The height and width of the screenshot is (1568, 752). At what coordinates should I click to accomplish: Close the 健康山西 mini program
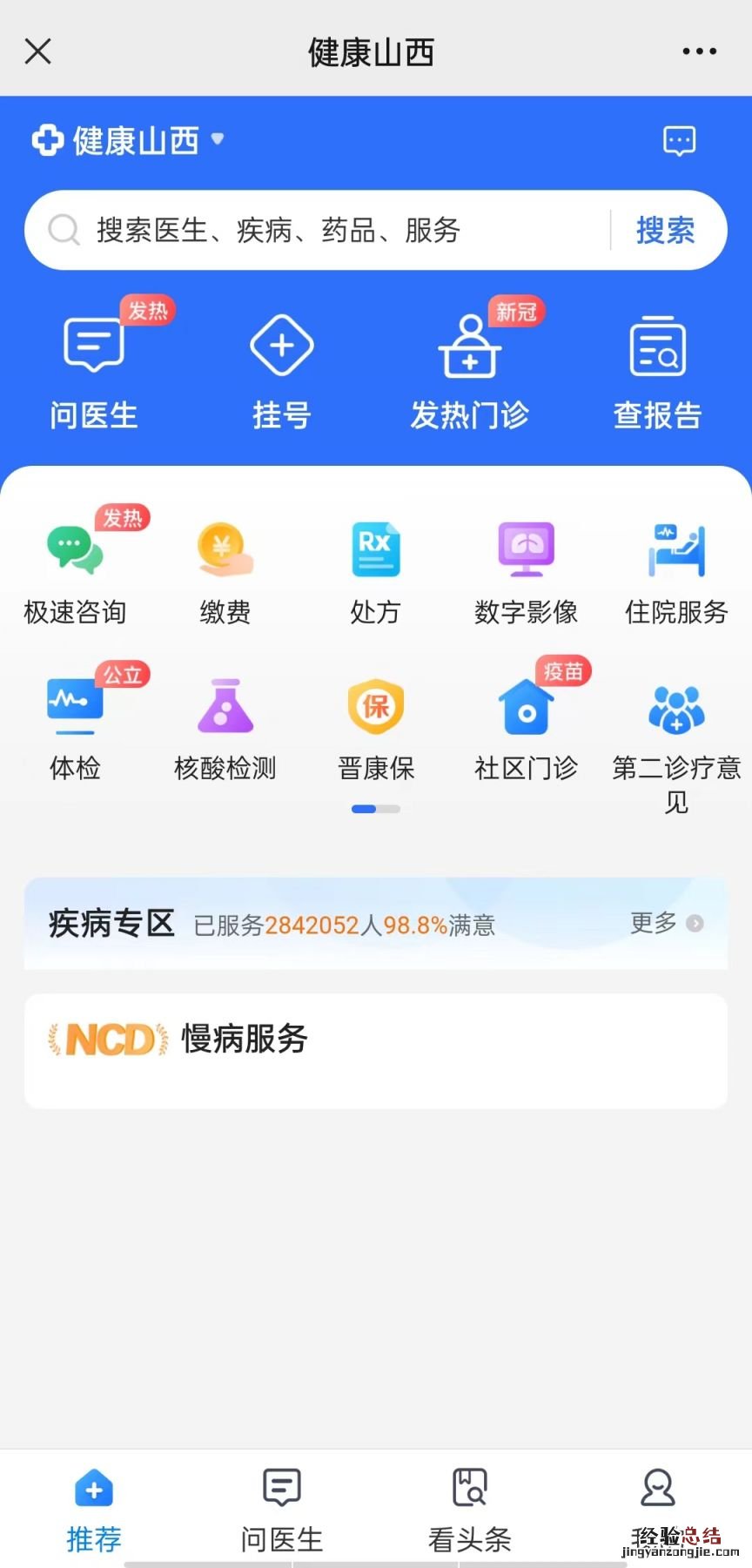[38, 51]
